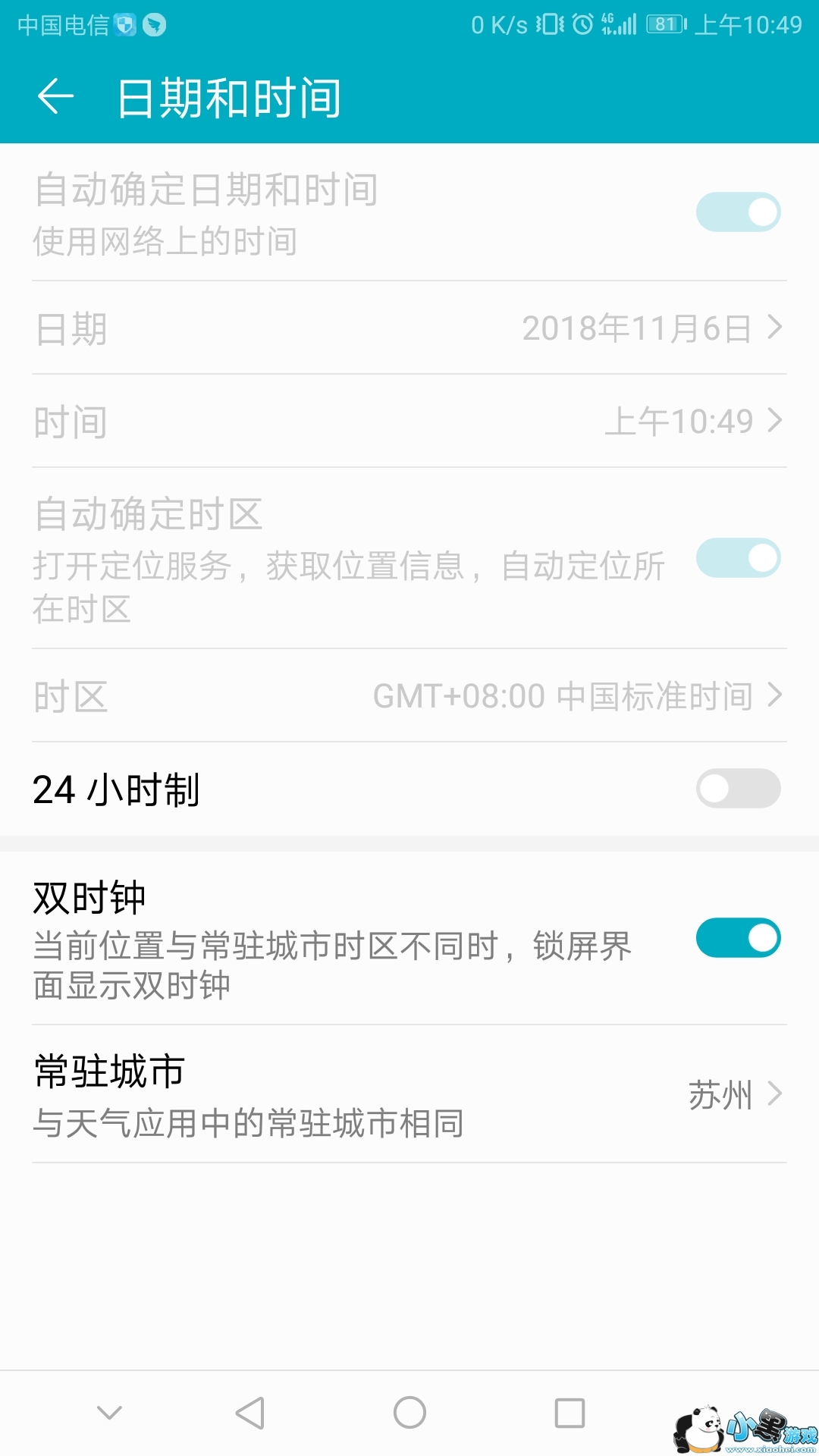Viewport: 819px width, 1456px height.
Task: Disable the 双时钟 switch
Action: [737, 938]
